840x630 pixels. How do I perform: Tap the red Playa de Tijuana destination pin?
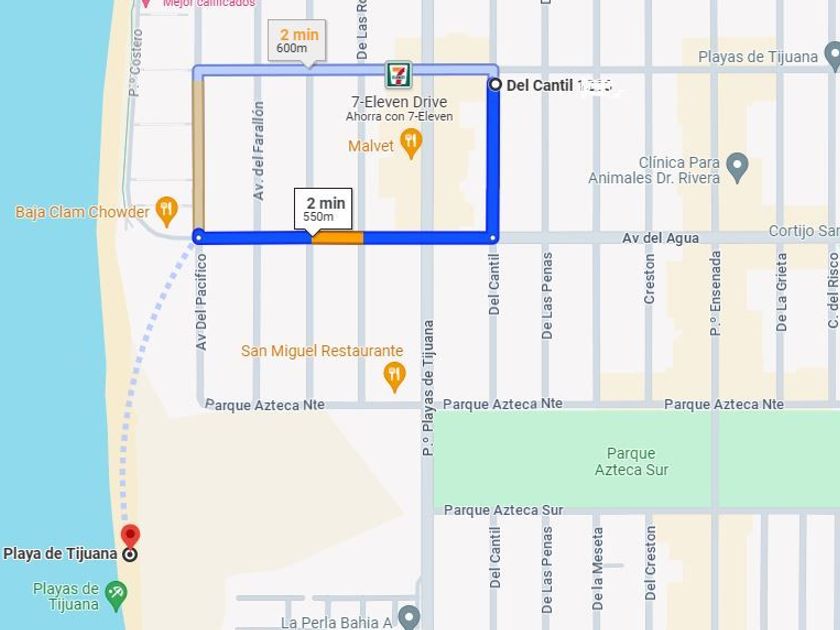(x=130, y=537)
